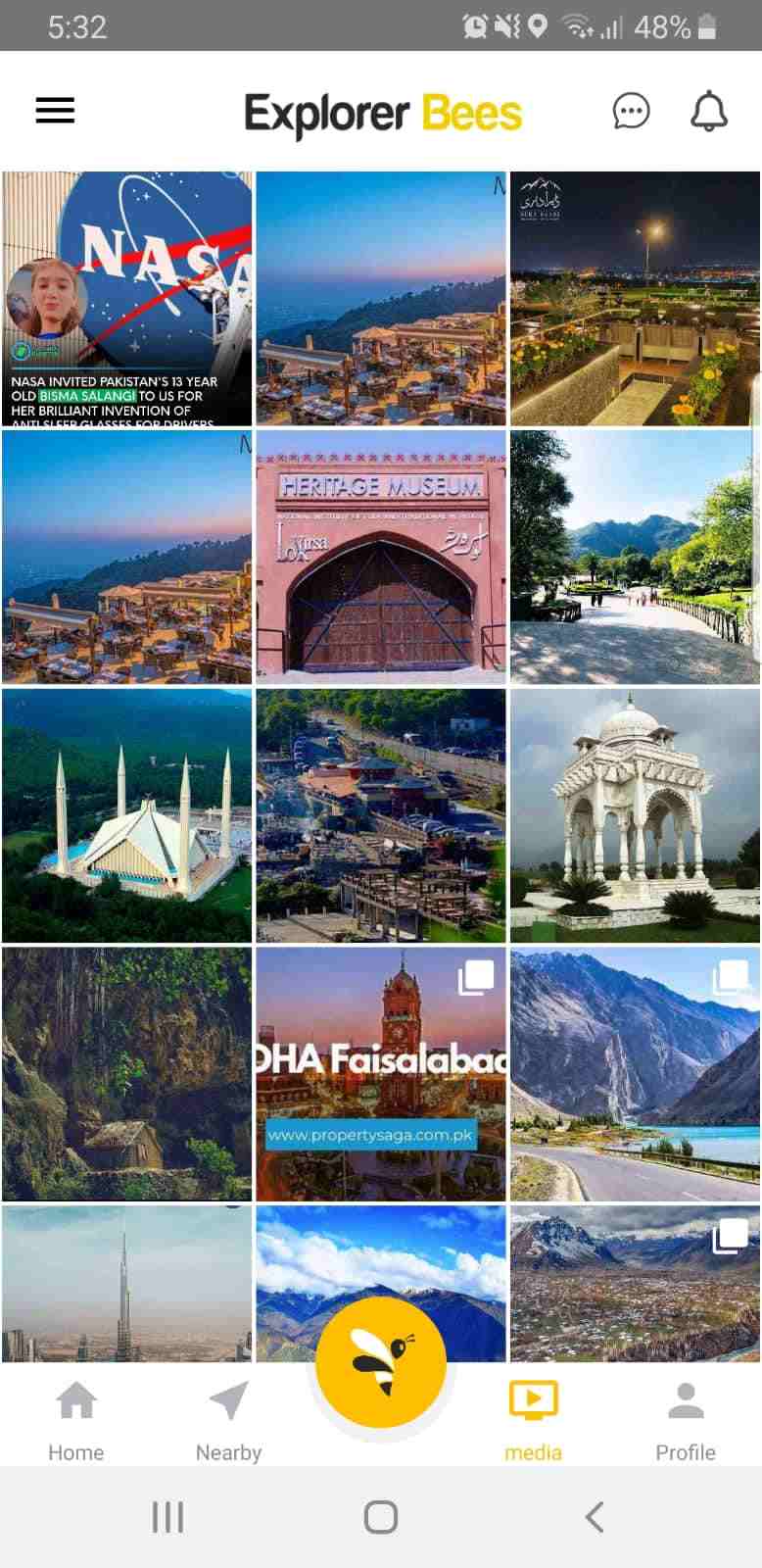Open the hamburger menu
The image size is (762, 1568).
pos(55,111)
